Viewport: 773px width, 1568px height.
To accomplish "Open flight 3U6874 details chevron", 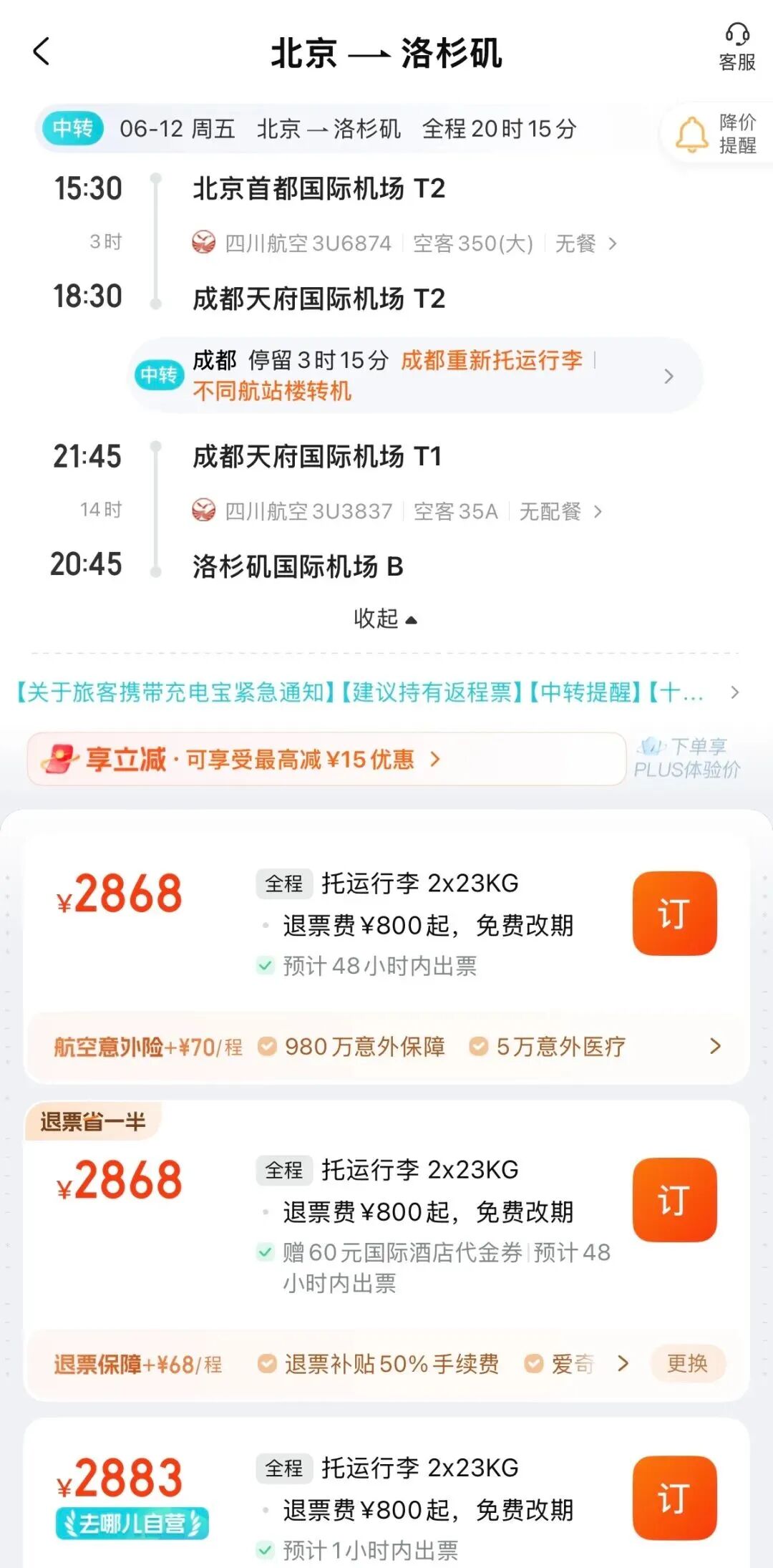I will pos(613,244).
